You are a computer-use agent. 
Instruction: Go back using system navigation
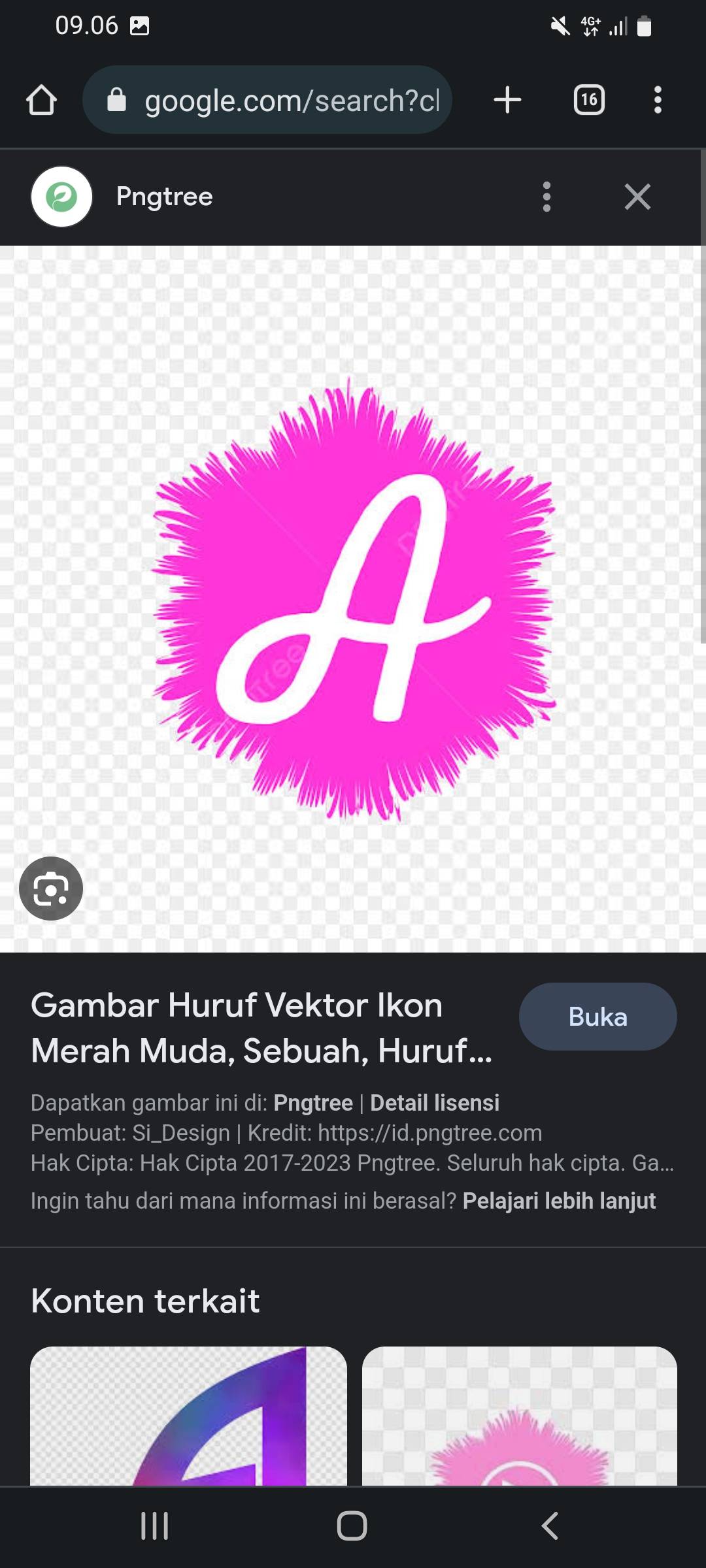click(550, 1526)
